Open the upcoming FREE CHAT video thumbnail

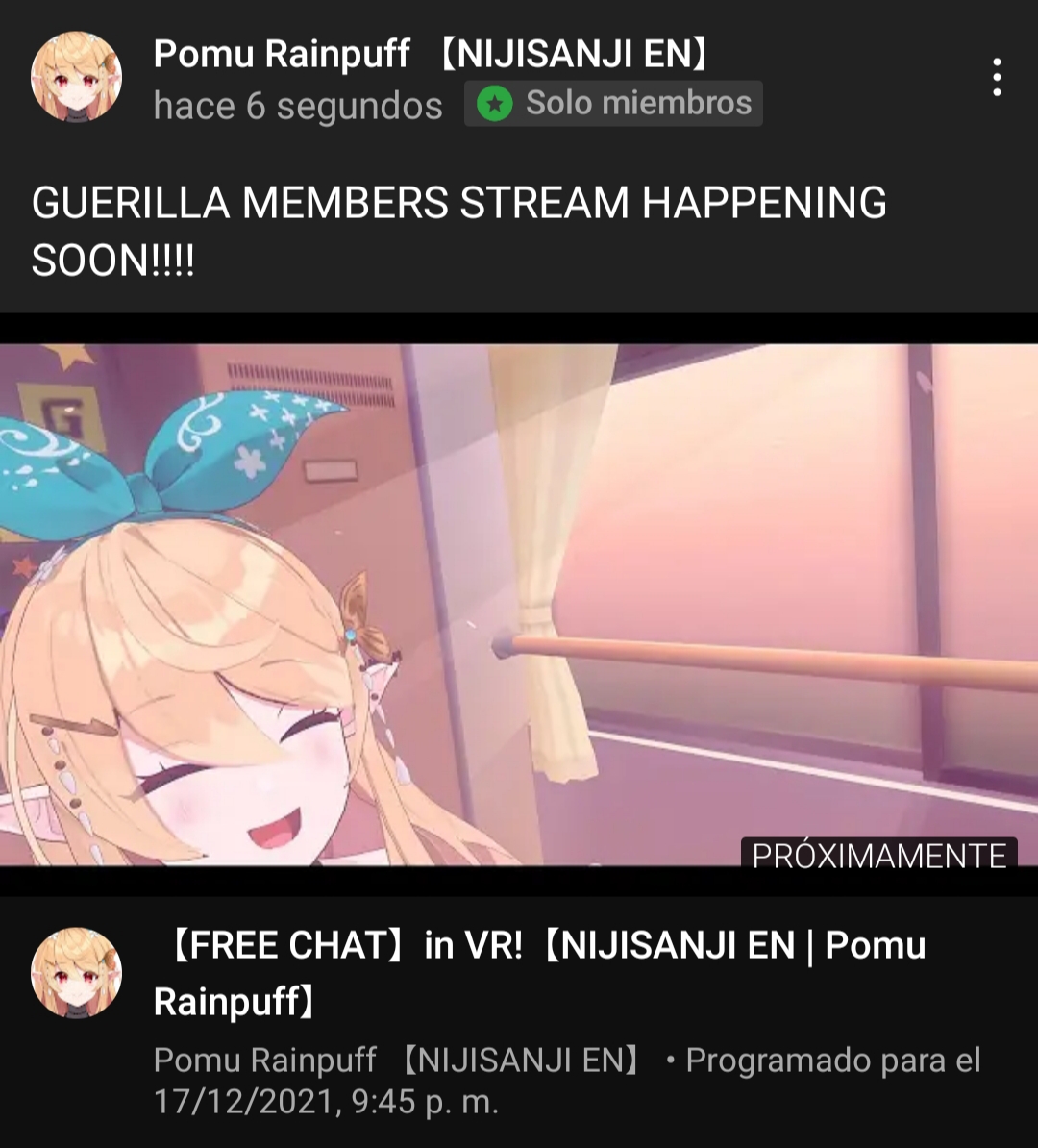coord(519,604)
